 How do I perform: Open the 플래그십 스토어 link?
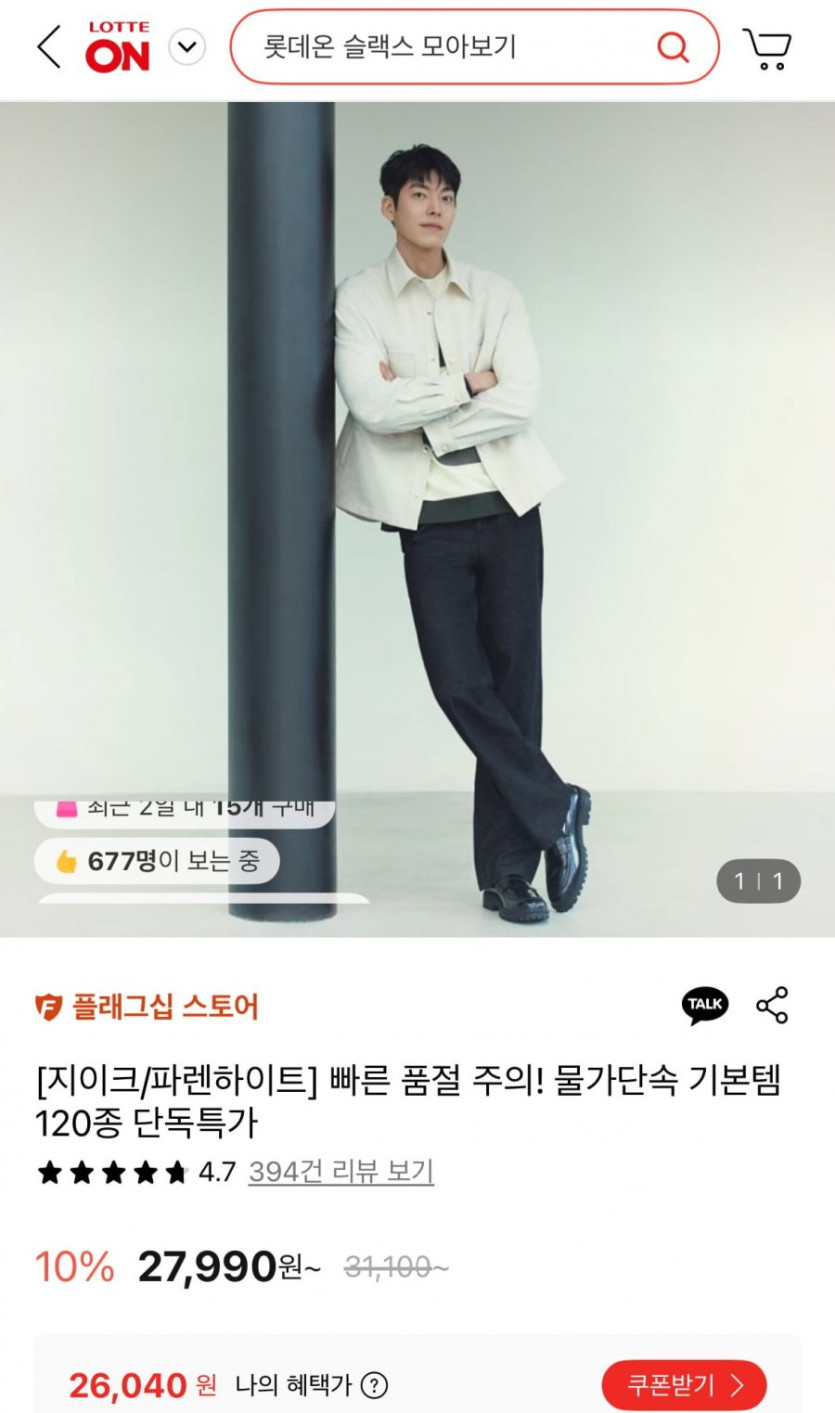click(x=148, y=1006)
